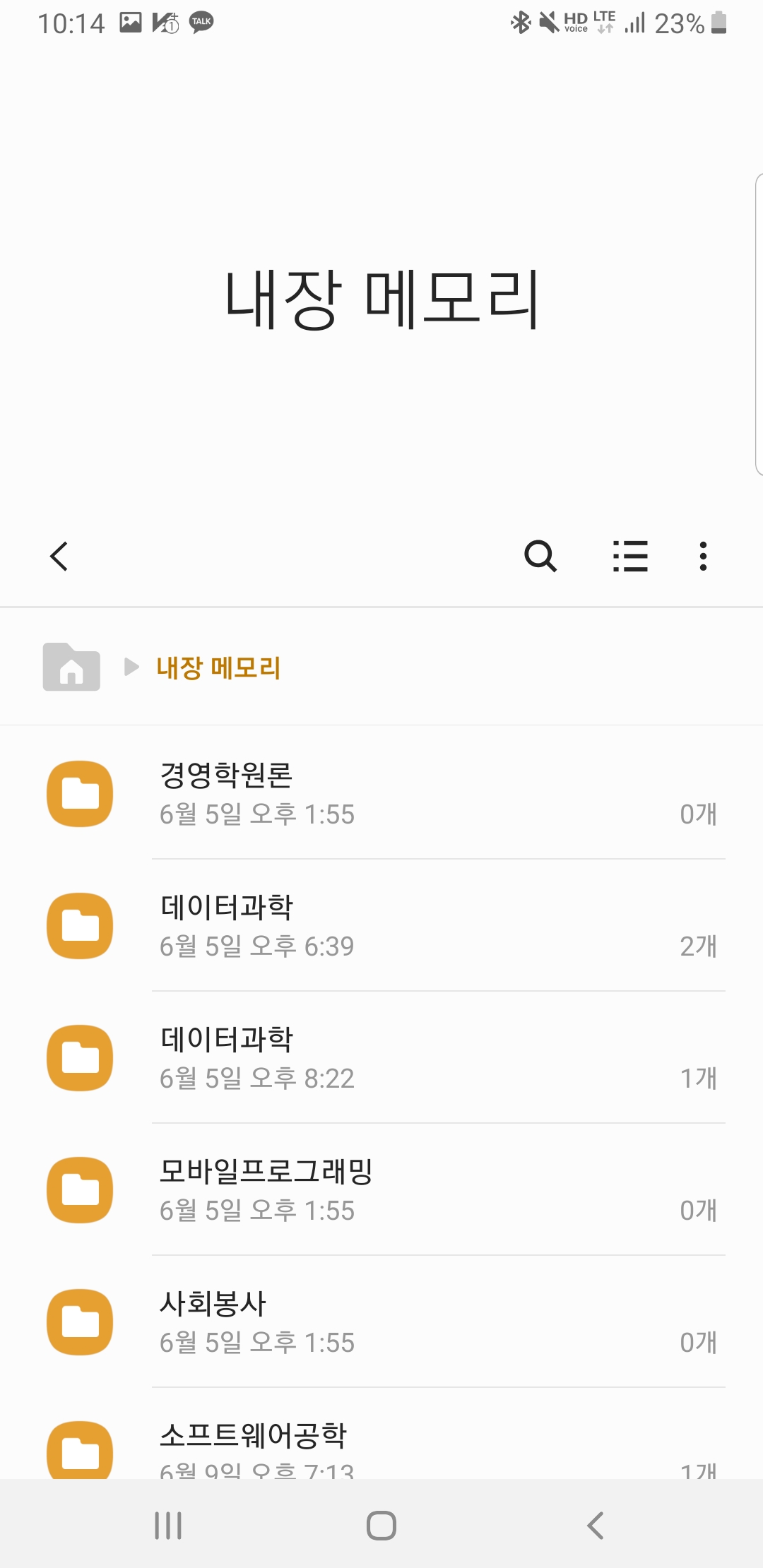Viewport: 763px width, 1568px height.
Task: Tap the KakaoTalk notification icon
Action: (201, 23)
